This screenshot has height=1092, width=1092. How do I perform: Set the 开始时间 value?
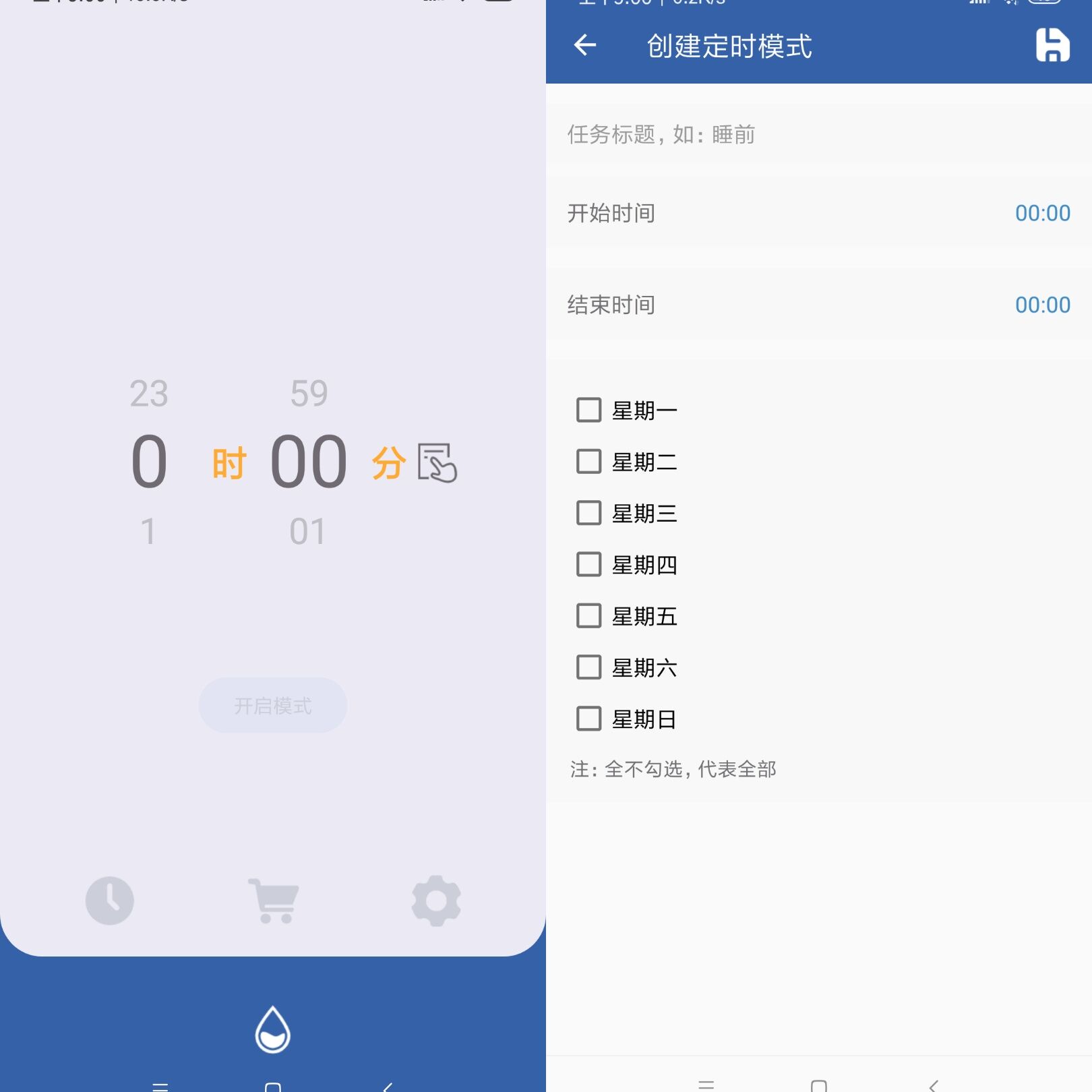click(1042, 214)
